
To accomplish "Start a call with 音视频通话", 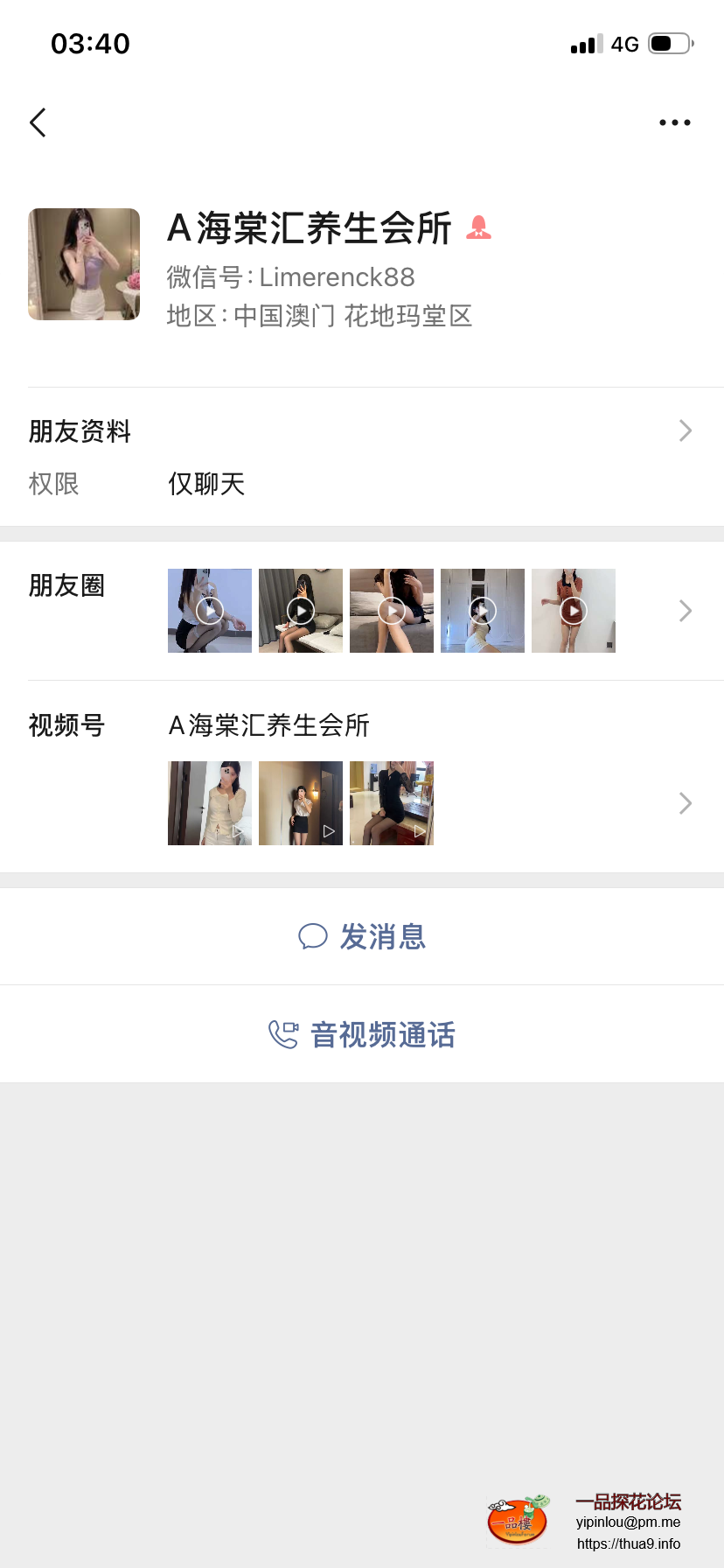I will pos(362,1035).
